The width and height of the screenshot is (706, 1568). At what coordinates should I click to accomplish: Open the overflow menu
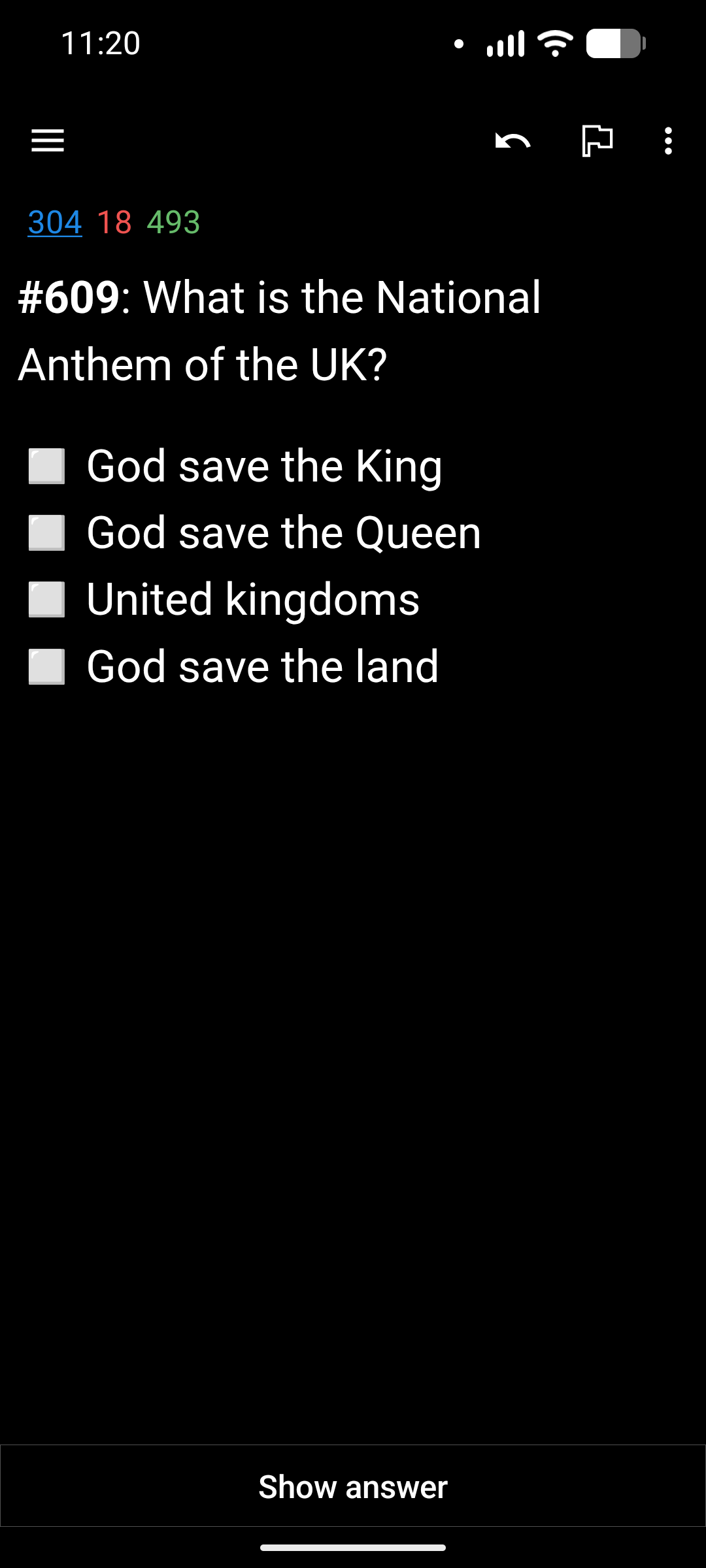(667, 140)
